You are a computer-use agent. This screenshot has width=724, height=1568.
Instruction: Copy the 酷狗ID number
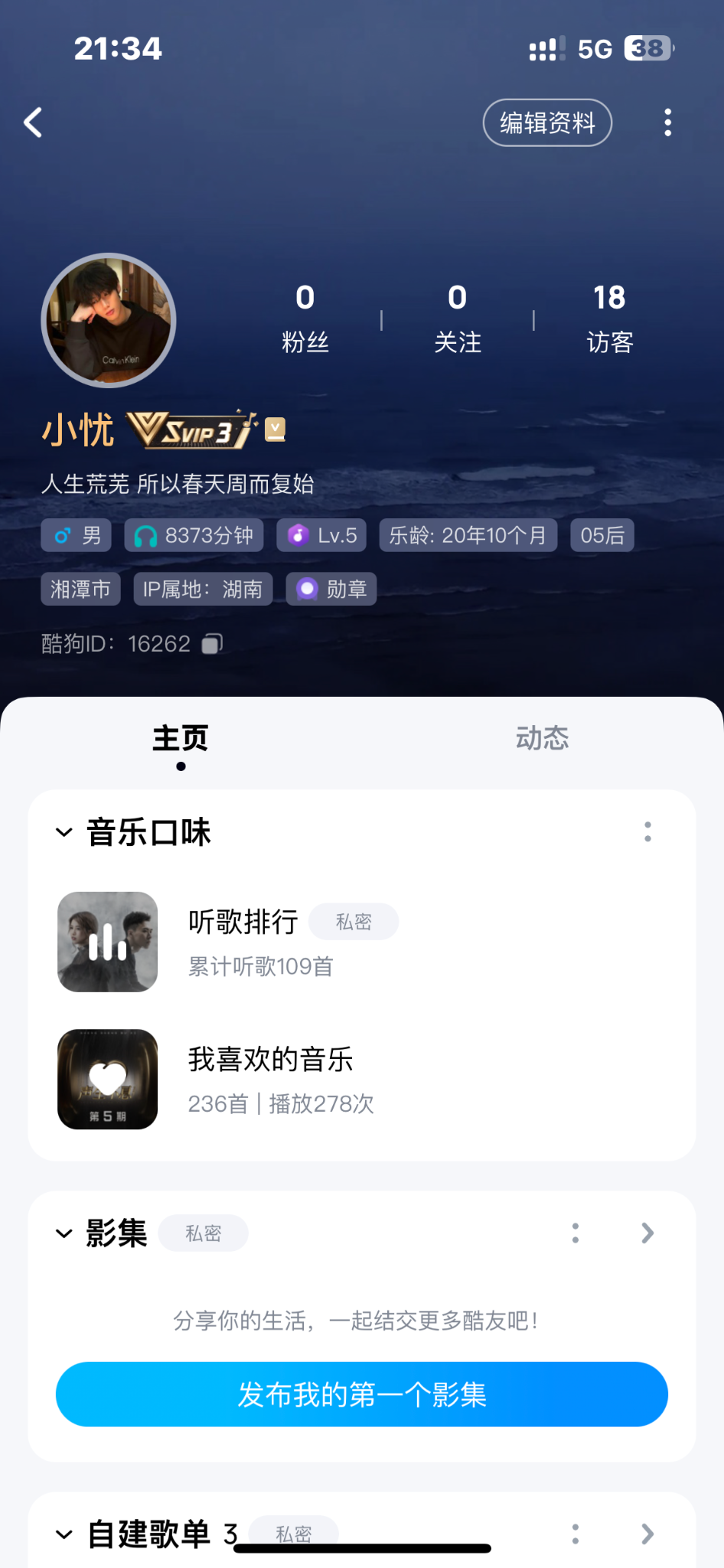tap(212, 644)
